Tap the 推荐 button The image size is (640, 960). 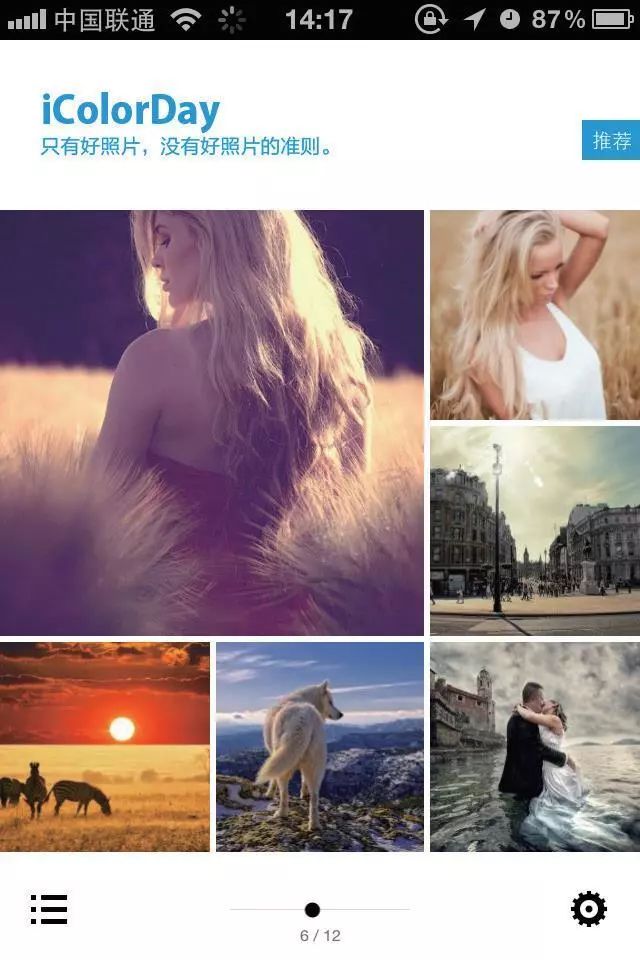pos(611,140)
